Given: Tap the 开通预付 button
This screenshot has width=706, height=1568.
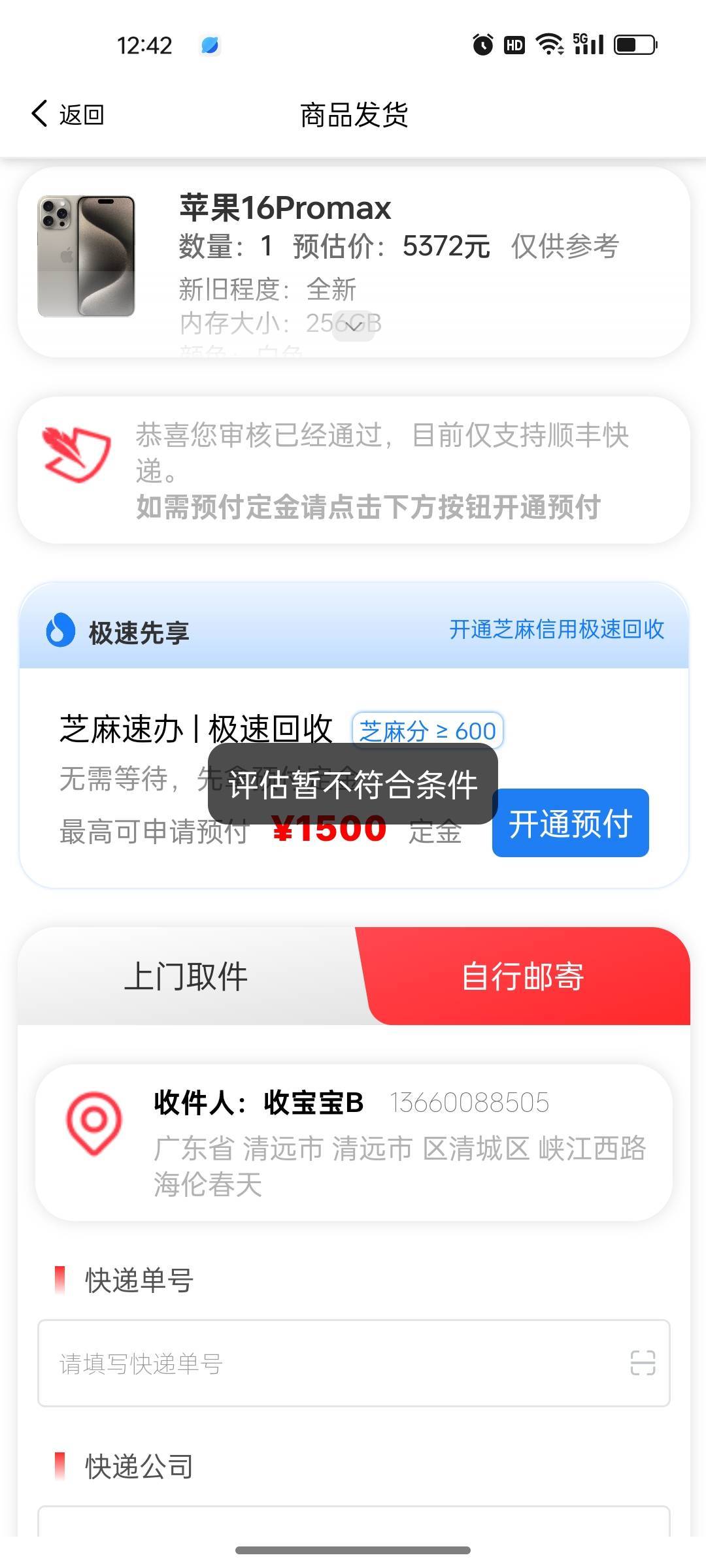Looking at the screenshot, I should (570, 823).
